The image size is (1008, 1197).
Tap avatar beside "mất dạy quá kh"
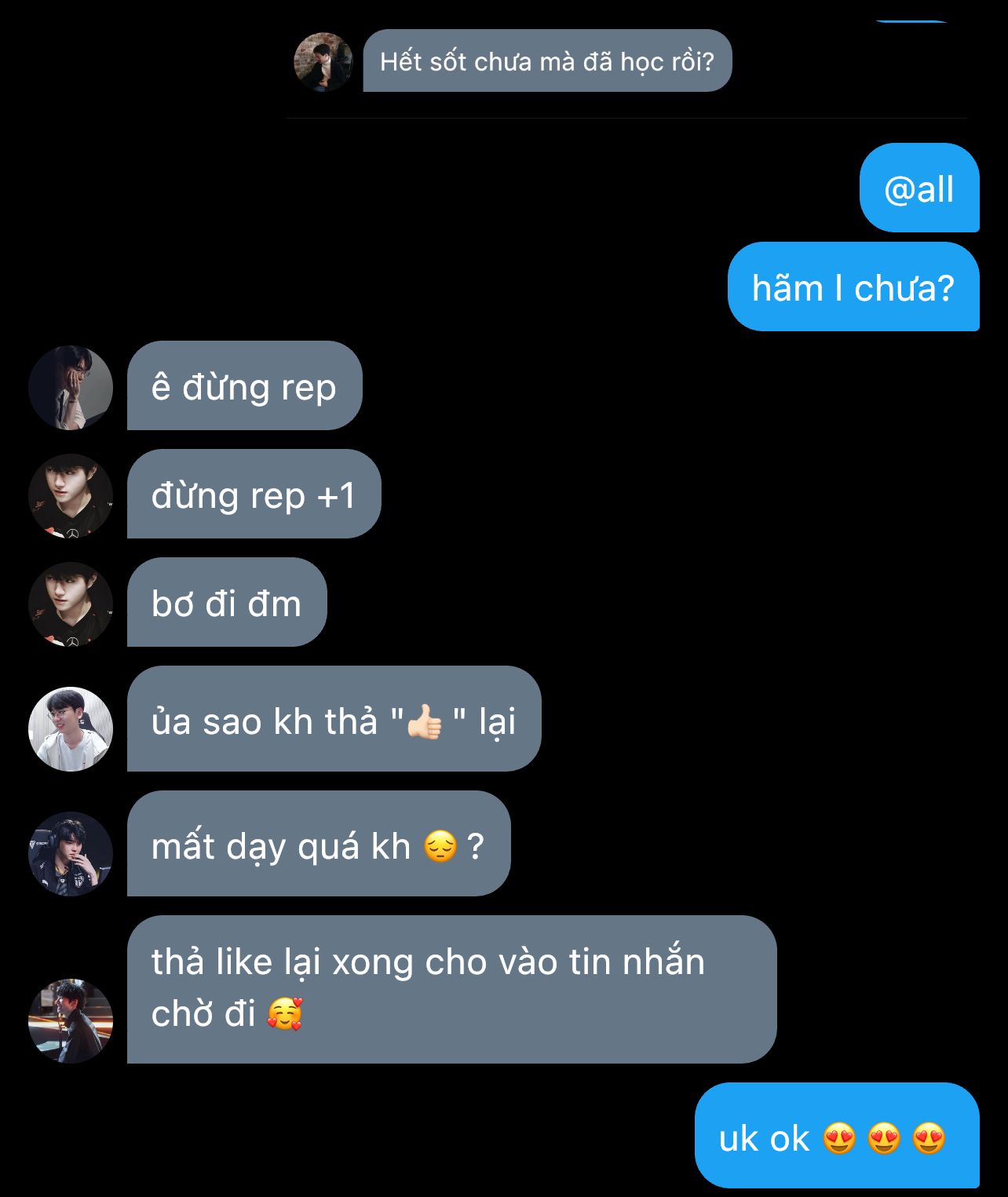pos(71,854)
